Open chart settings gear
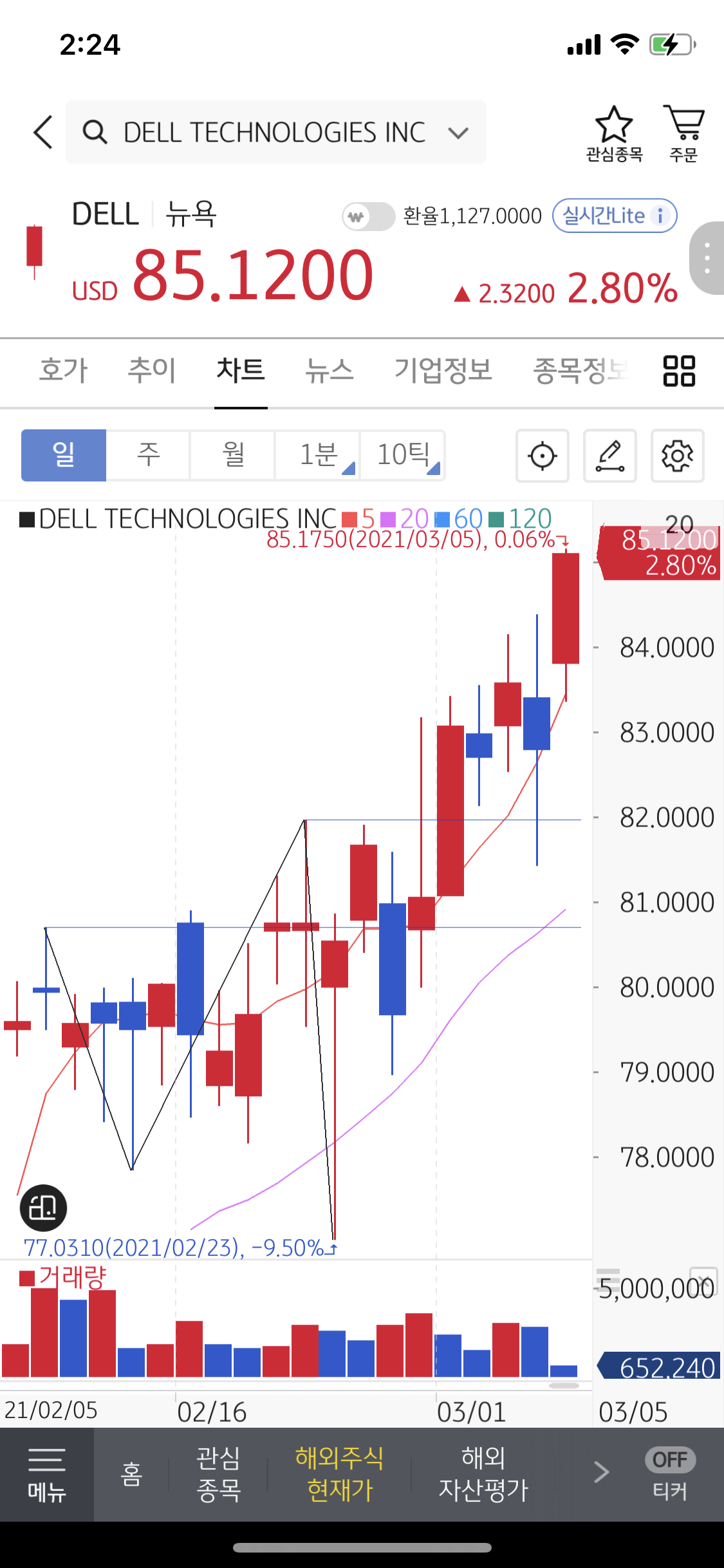This screenshot has height=1568, width=724. (678, 456)
